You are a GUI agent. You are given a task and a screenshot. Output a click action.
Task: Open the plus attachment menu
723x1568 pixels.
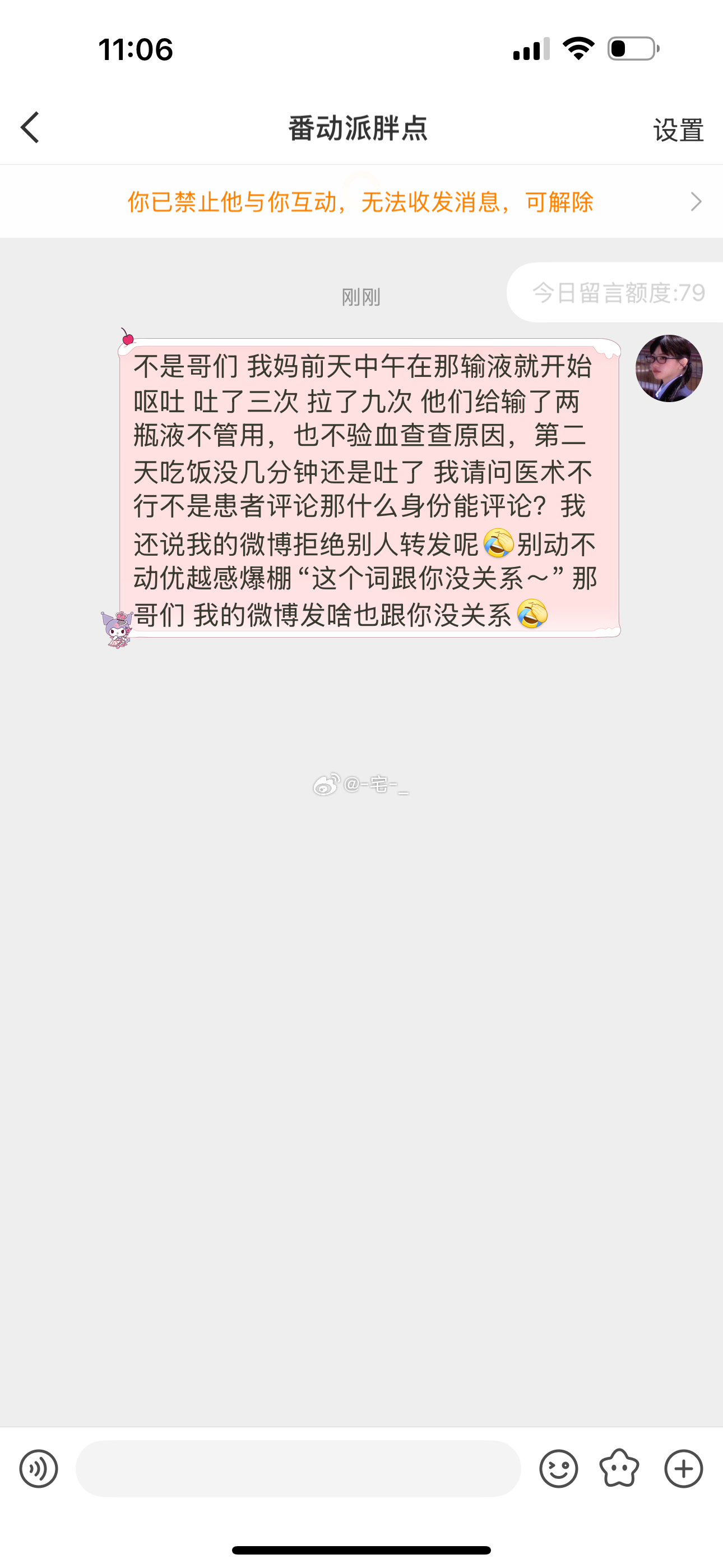pyautogui.click(x=683, y=1469)
